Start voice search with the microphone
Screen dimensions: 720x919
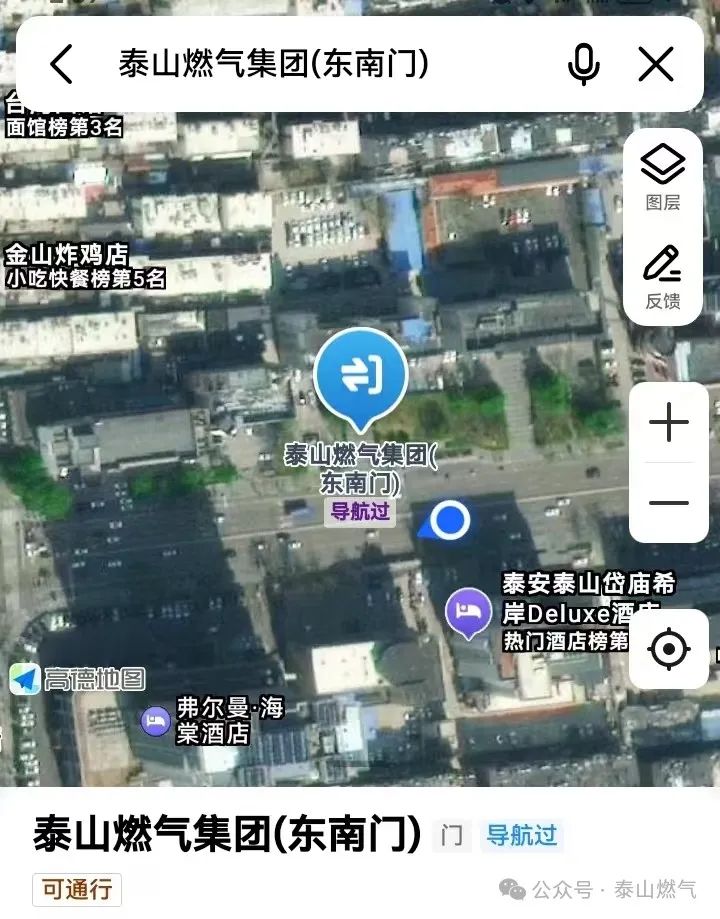[583, 65]
